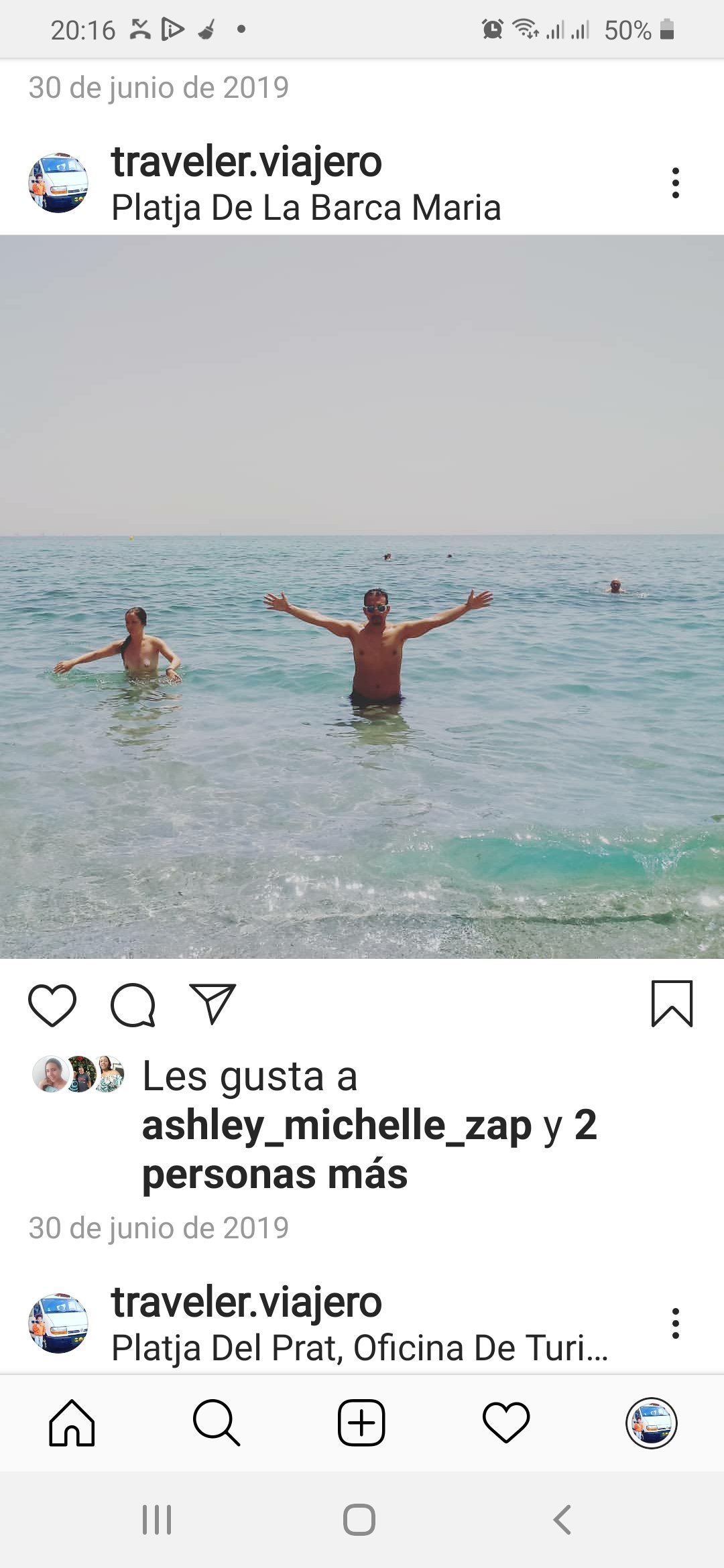Like the Platja De La Barca Maria post
Screen dimensions: 724x1568
(52, 1005)
